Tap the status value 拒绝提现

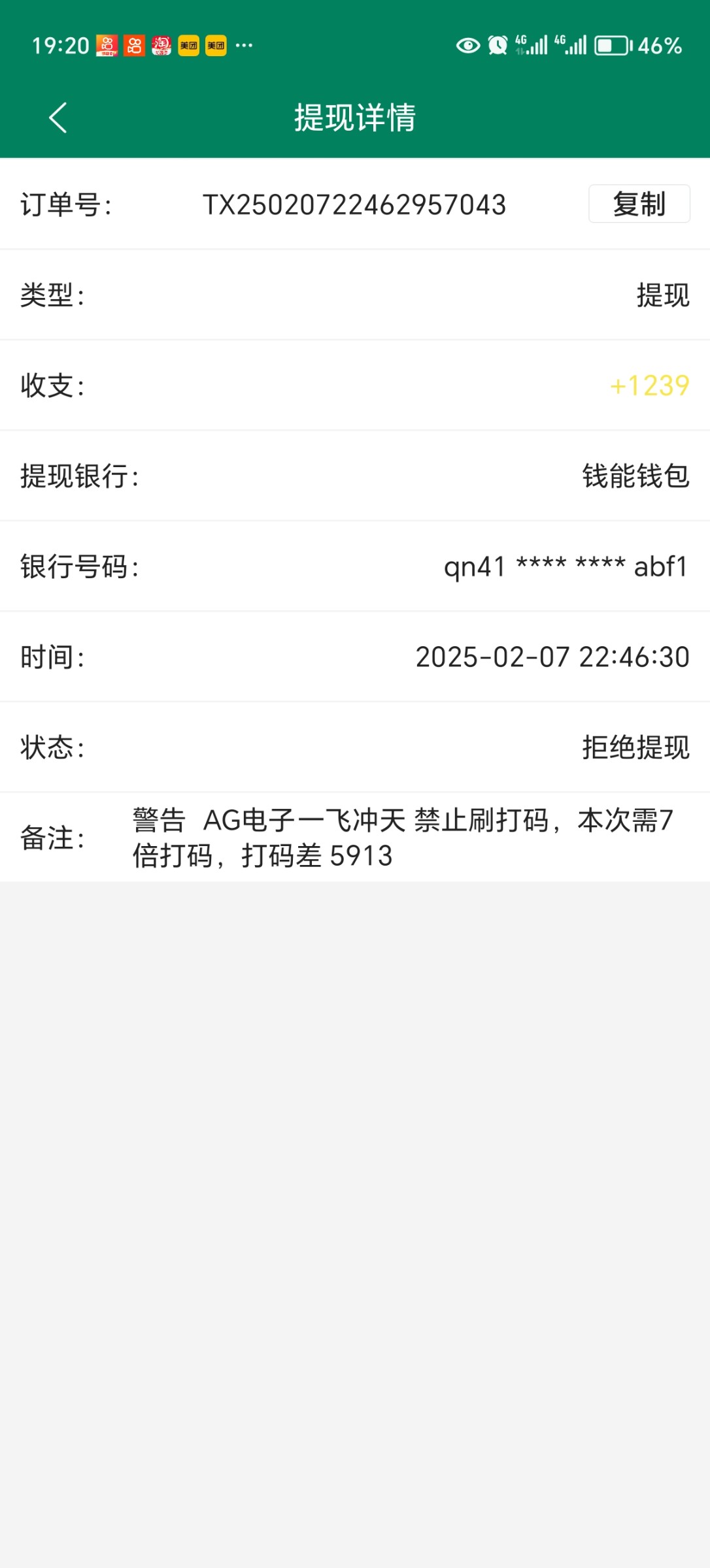(635, 747)
